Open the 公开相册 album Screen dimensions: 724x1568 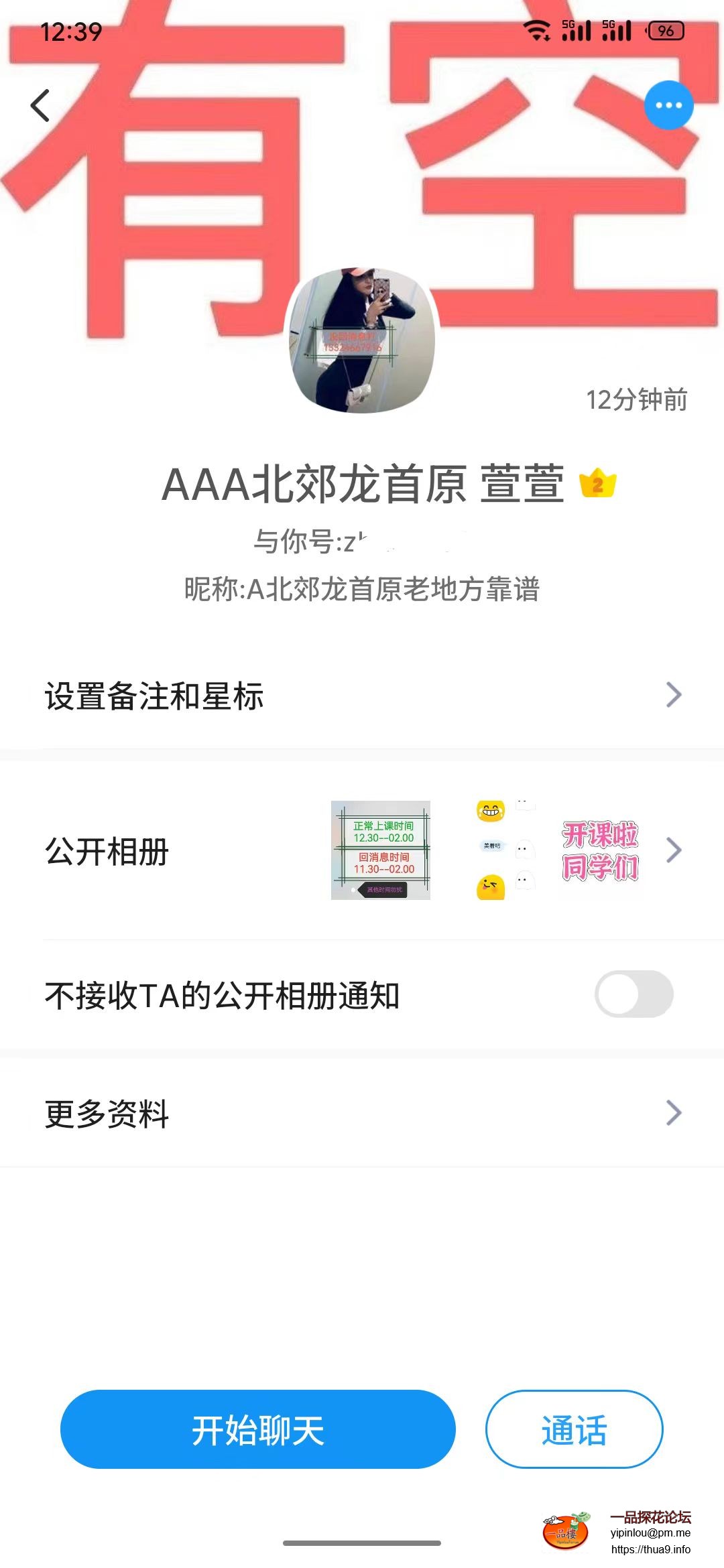pyautogui.click(x=362, y=851)
